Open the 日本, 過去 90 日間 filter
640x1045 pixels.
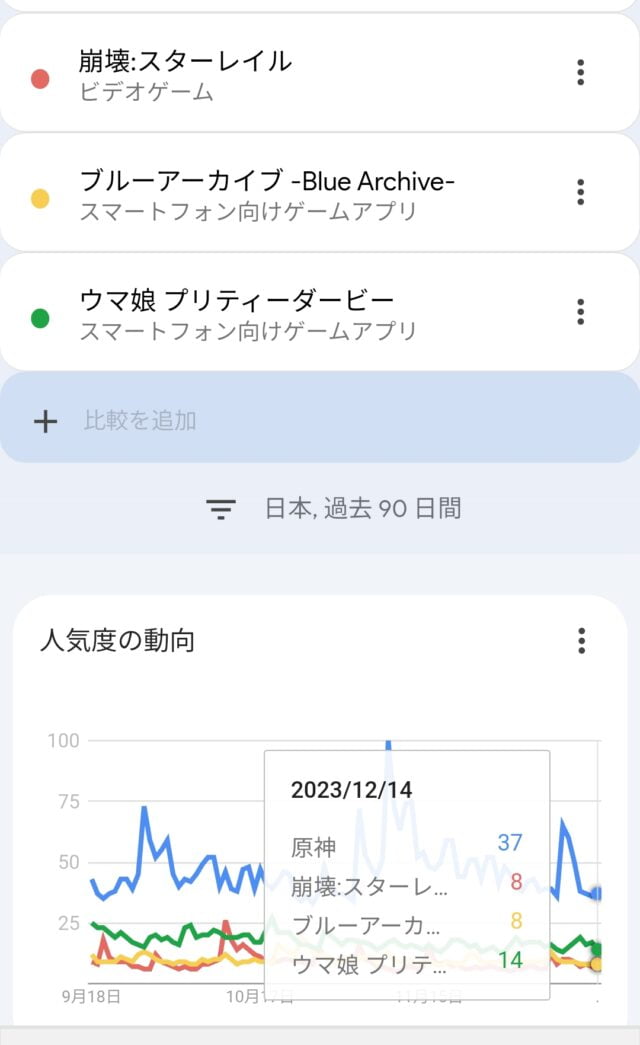click(x=335, y=509)
